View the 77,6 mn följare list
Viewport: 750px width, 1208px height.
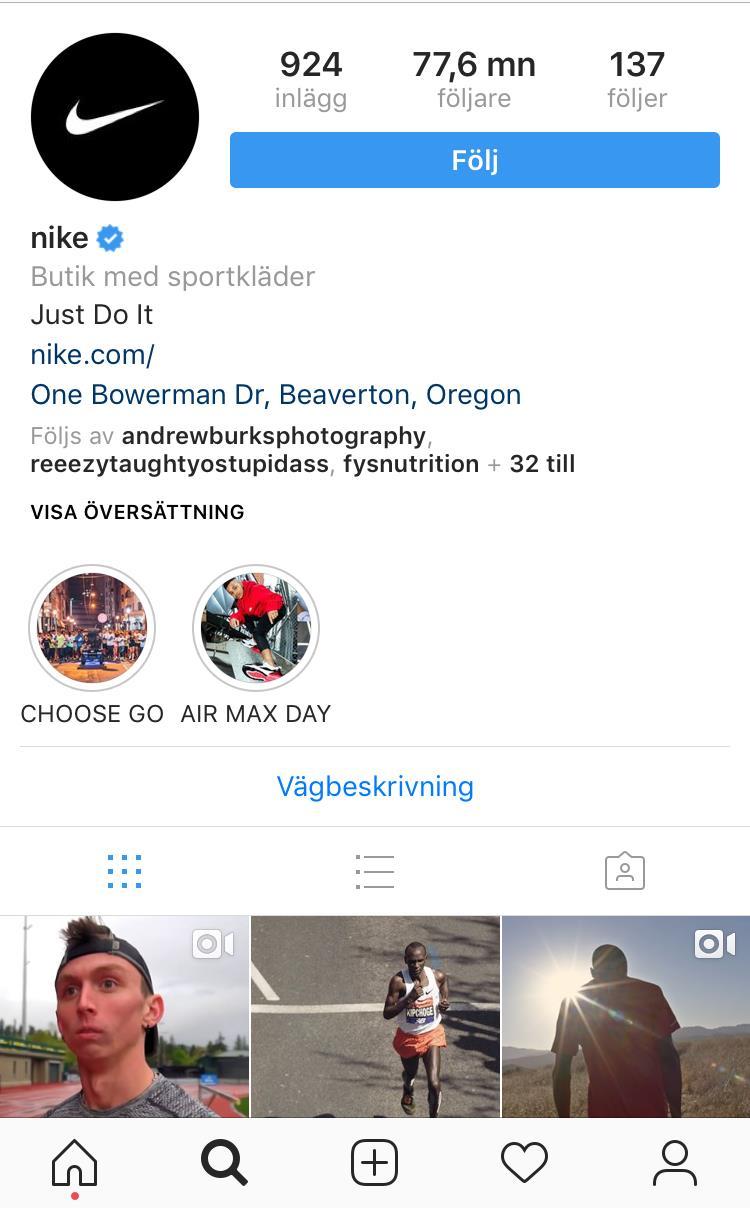tap(474, 80)
